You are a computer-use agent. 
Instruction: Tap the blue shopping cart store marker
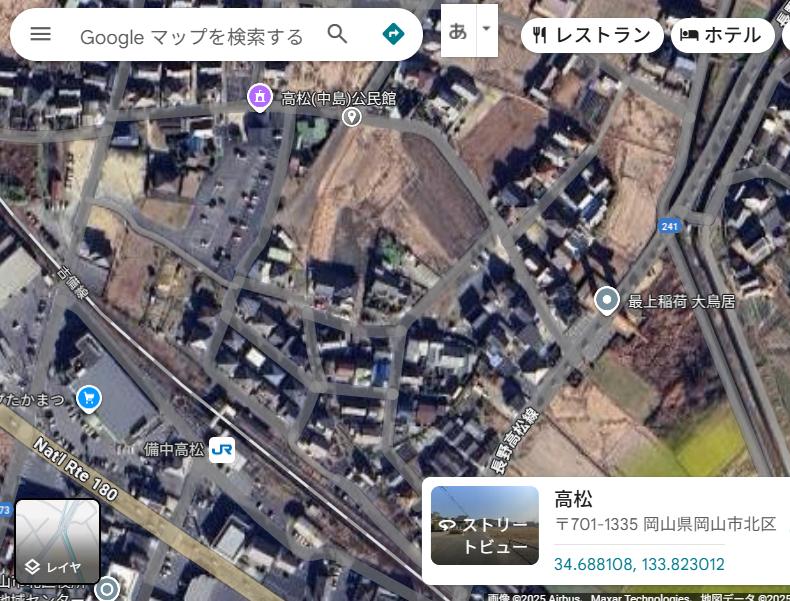[x=89, y=398]
